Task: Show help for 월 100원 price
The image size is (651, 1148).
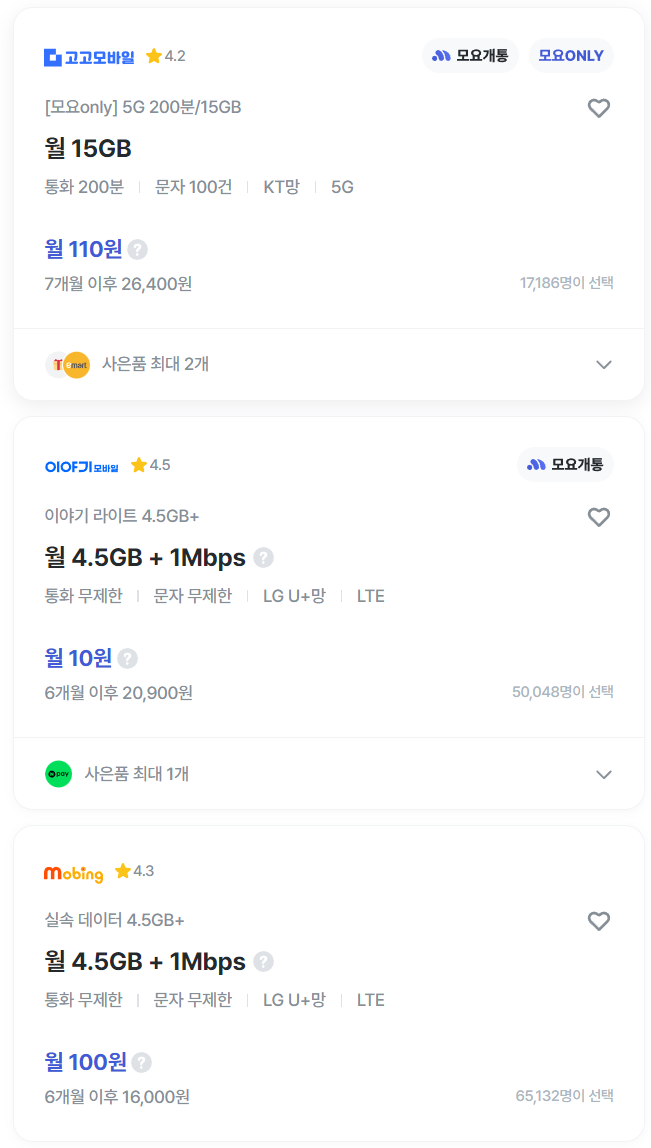Action: click(x=141, y=1062)
